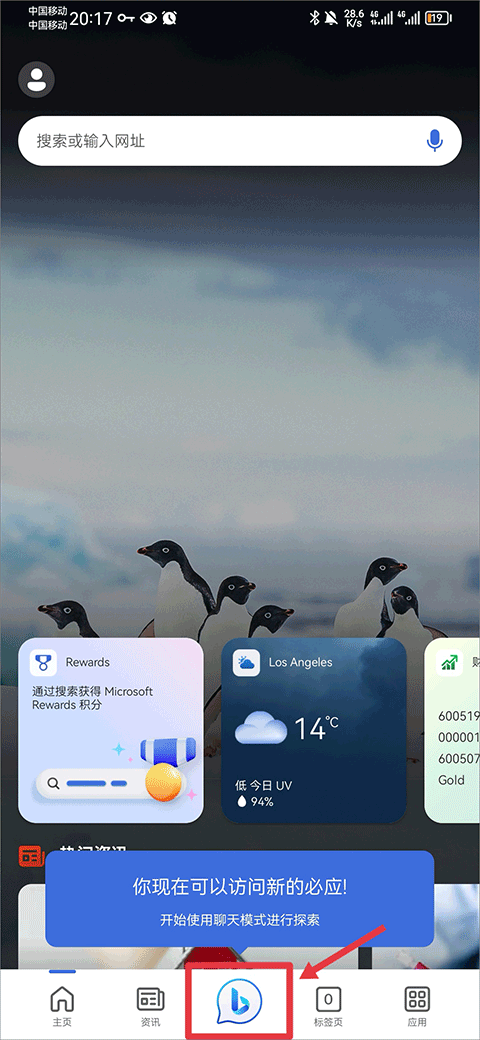Open the 标签页 tabs view
Image resolution: width=480 pixels, height=1040 pixels.
click(x=328, y=1006)
